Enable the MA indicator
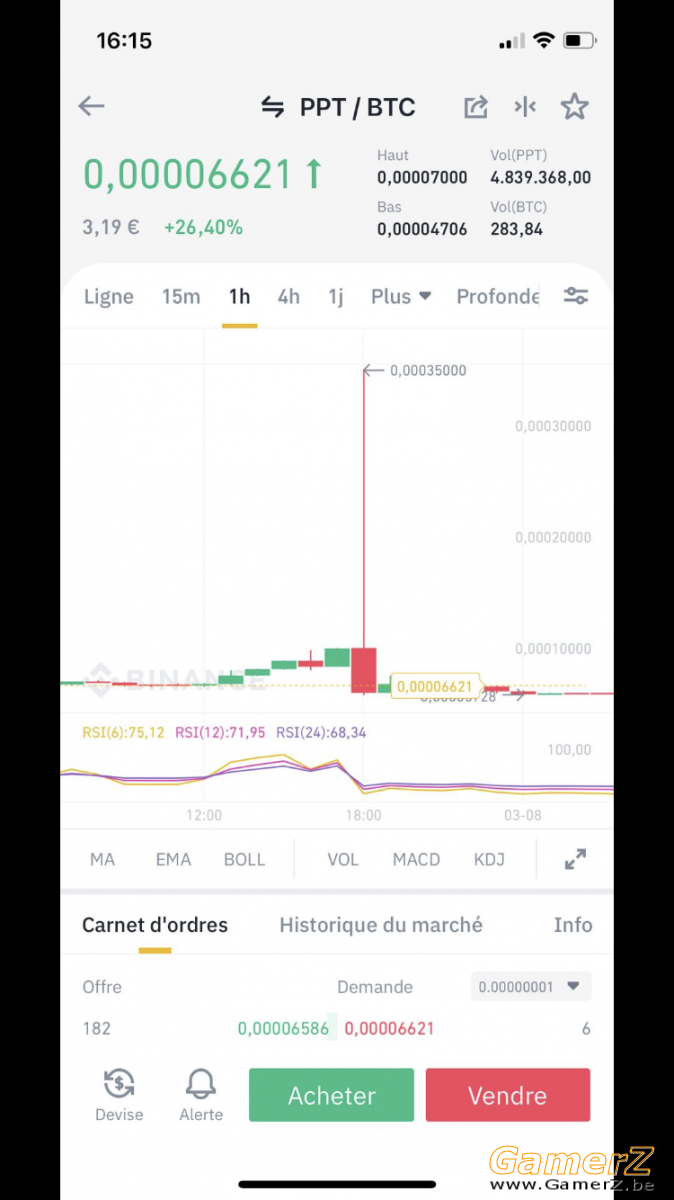Viewport: 674px width, 1200px height. (x=102, y=859)
